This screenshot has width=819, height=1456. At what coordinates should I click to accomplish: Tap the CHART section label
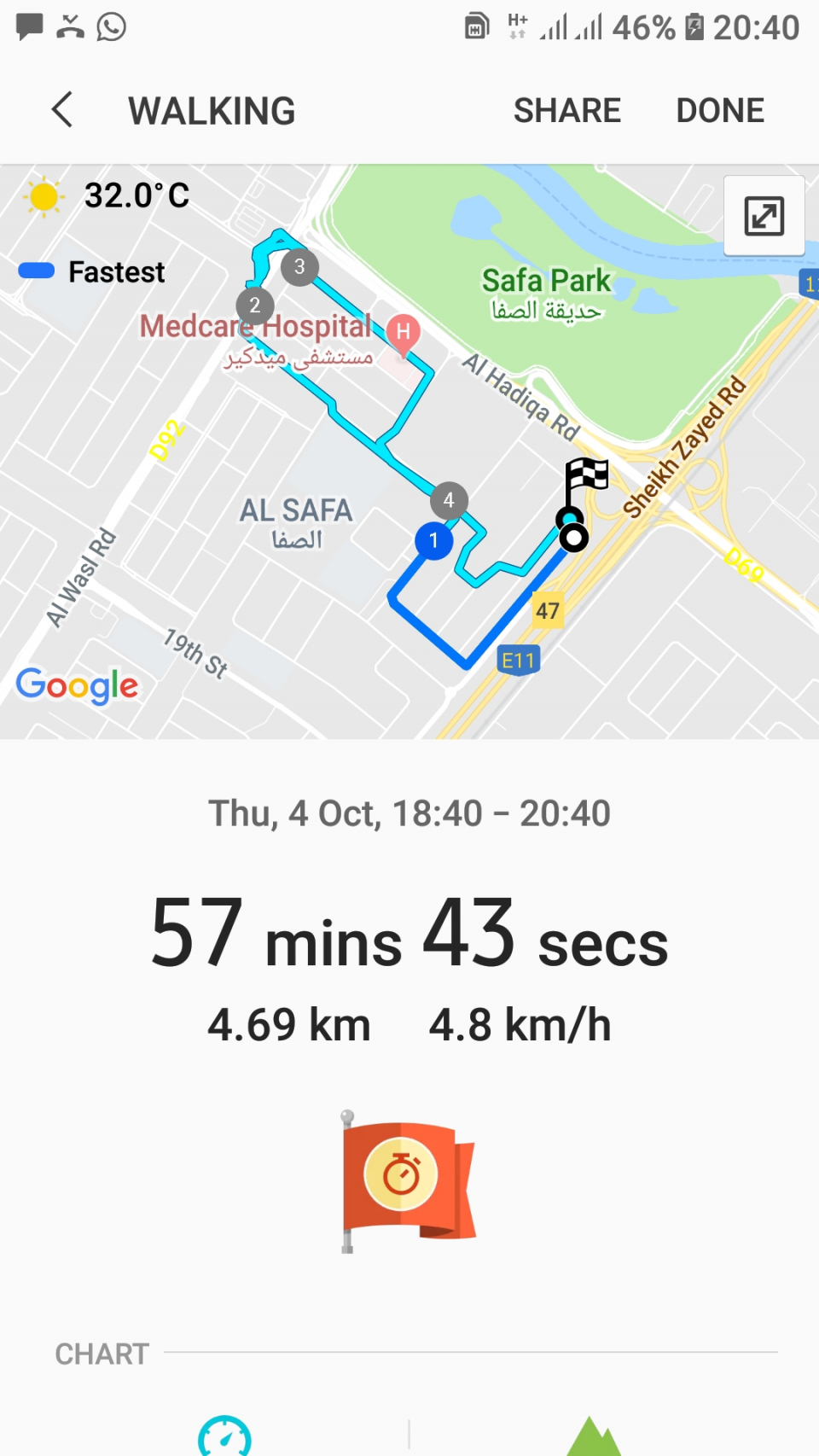pos(101,1354)
